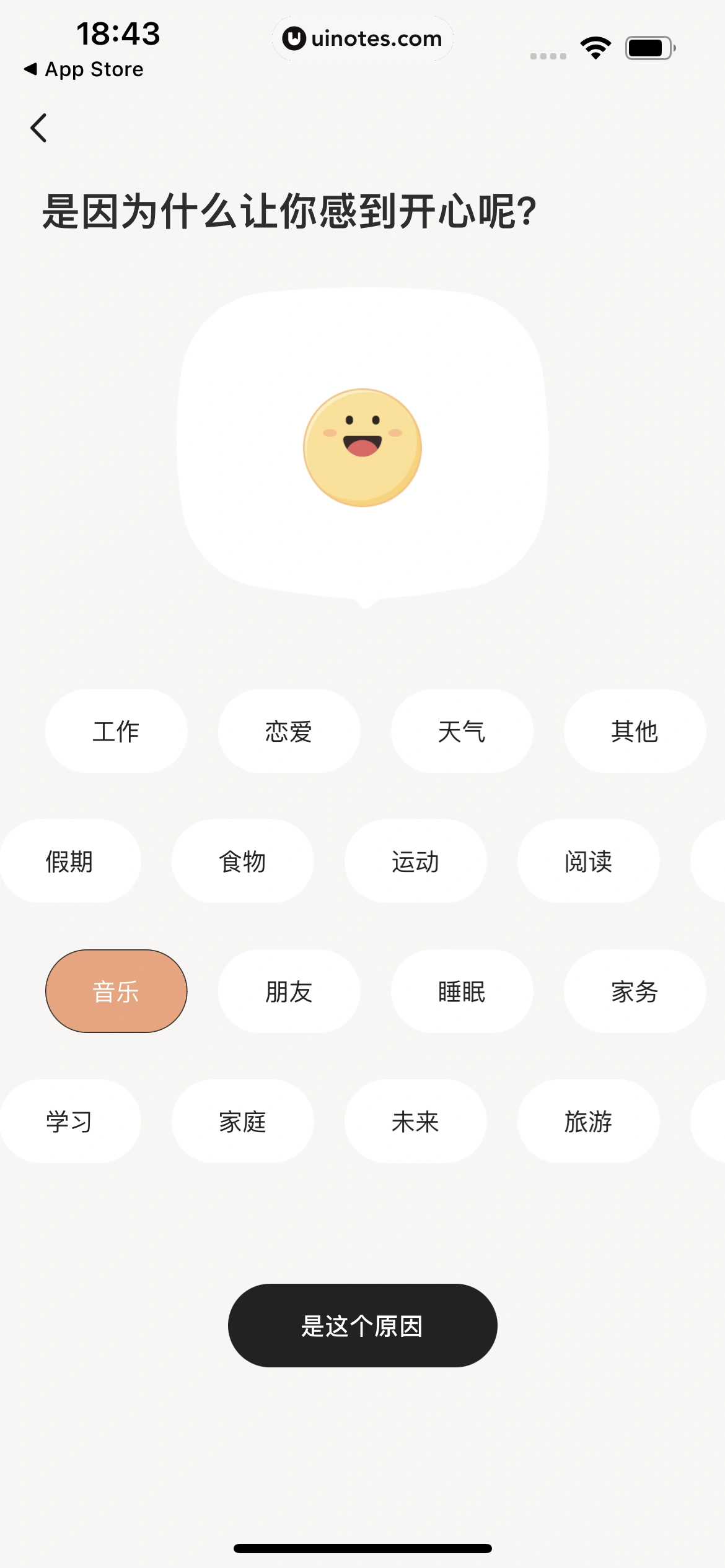Tap the back chevron arrow
The height and width of the screenshot is (1568, 725).
click(x=38, y=127)
